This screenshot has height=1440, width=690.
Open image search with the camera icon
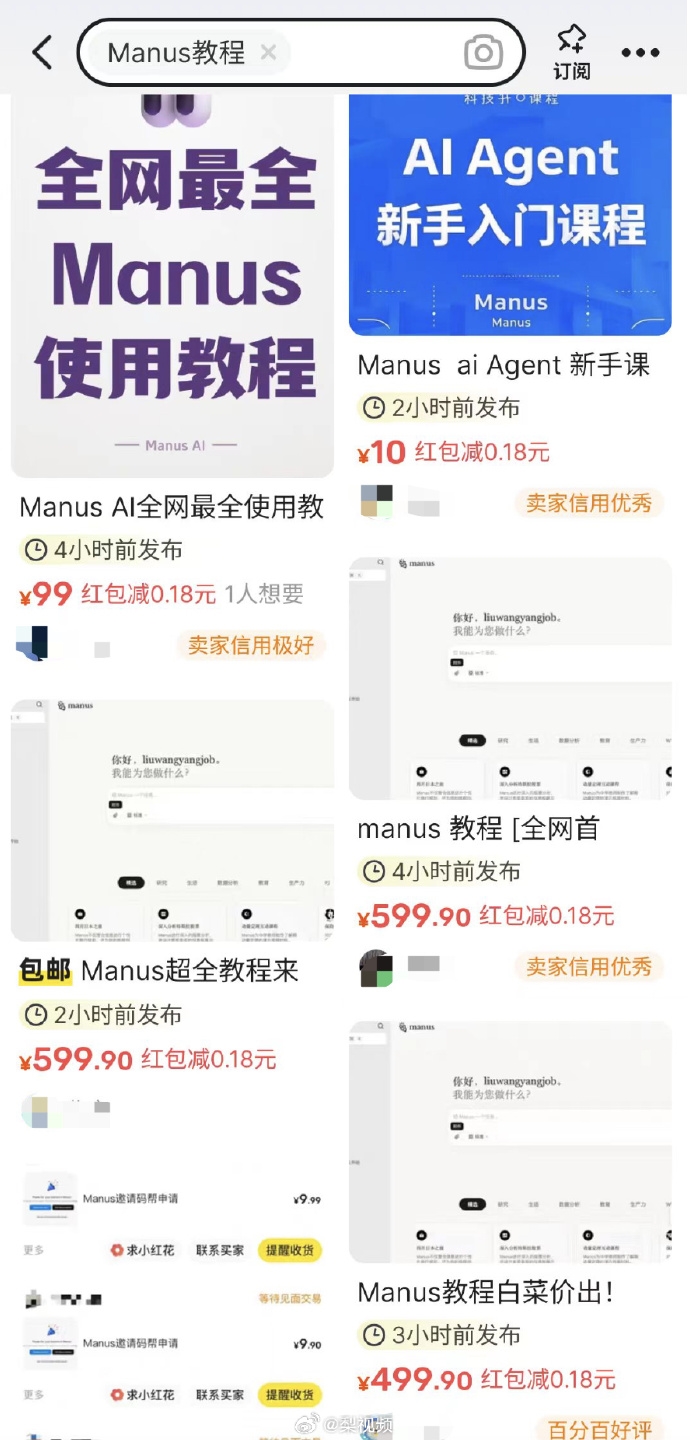483,53
